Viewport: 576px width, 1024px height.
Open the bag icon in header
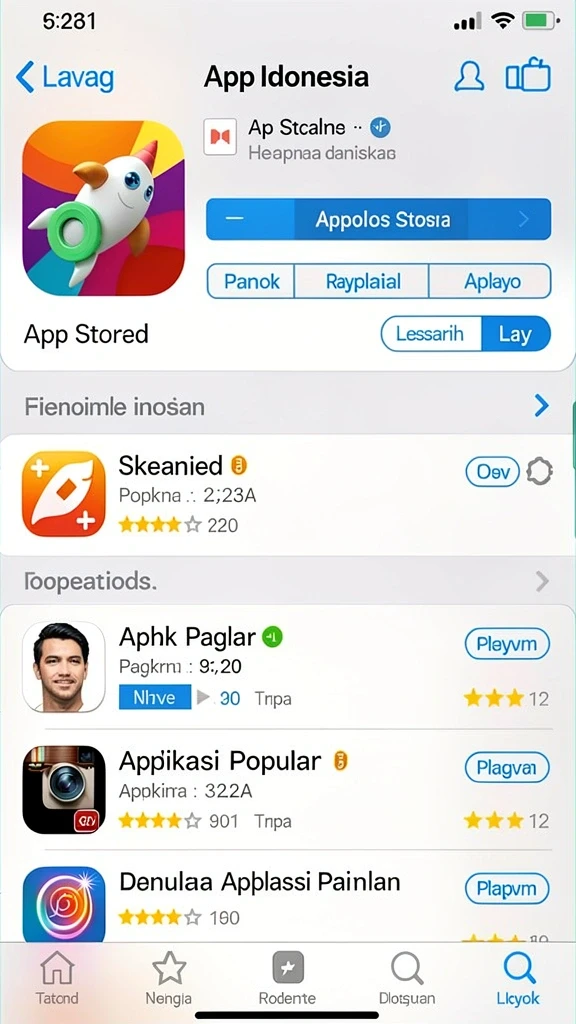528,75
